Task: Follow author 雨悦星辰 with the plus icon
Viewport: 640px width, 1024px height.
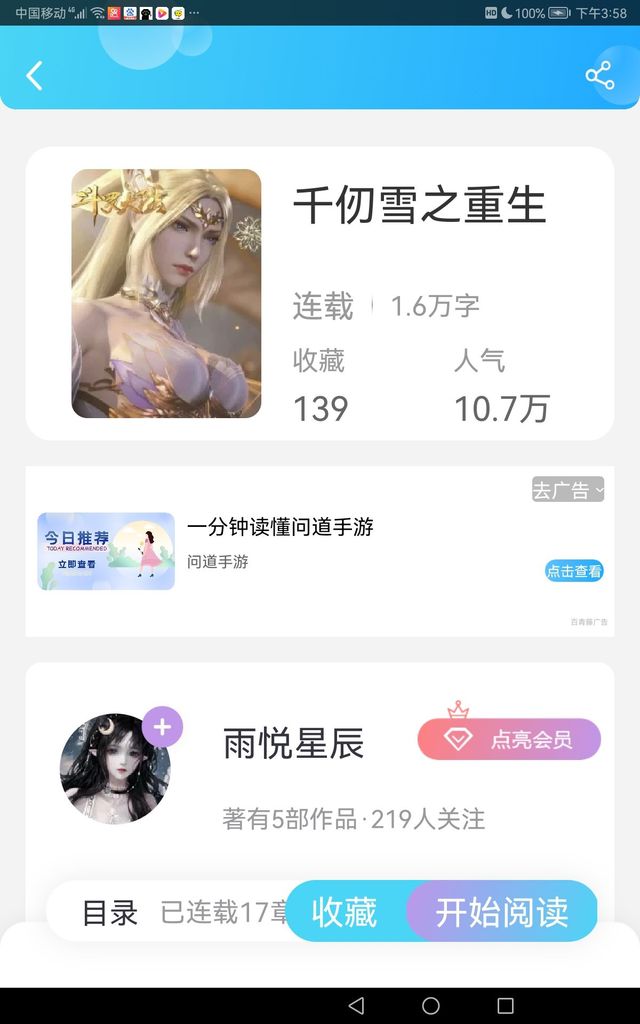Action: pos(162,727)
